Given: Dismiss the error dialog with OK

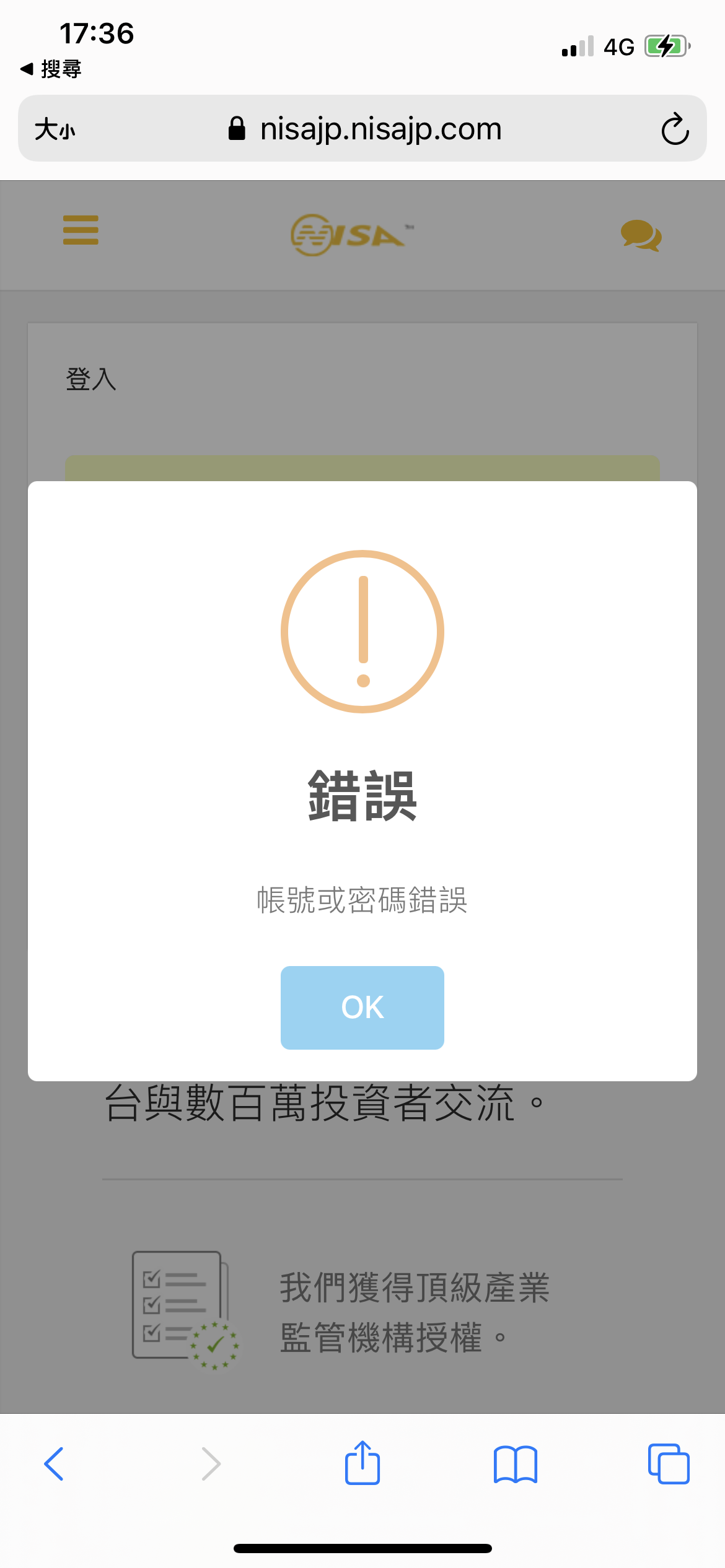Looking at the screenshot, I should [x=362, y=1008].
